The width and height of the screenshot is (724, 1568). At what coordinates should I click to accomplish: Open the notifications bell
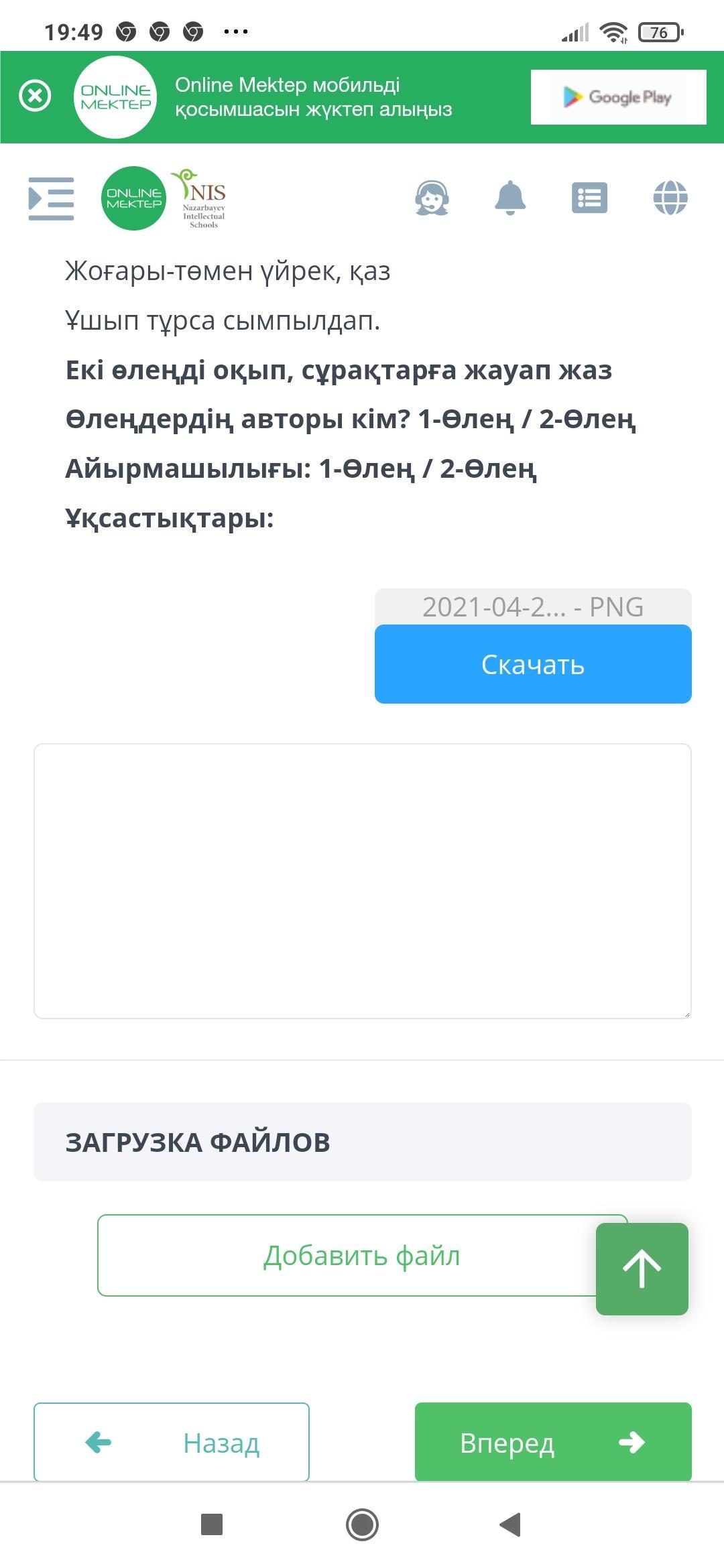510,198
